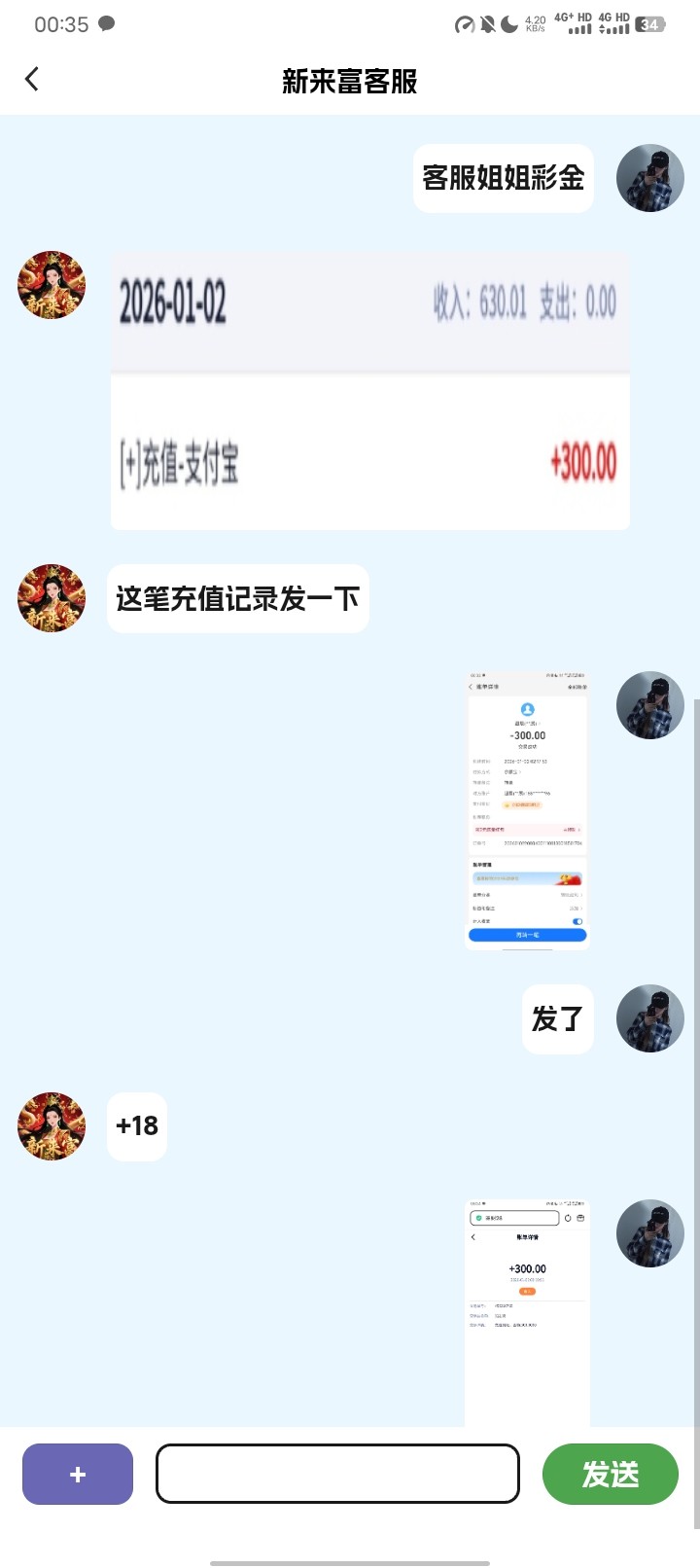The width and height of the screenshot is (700, 1568).
Task: Tap the purple plus attachment button
Action: point(78,1474)
